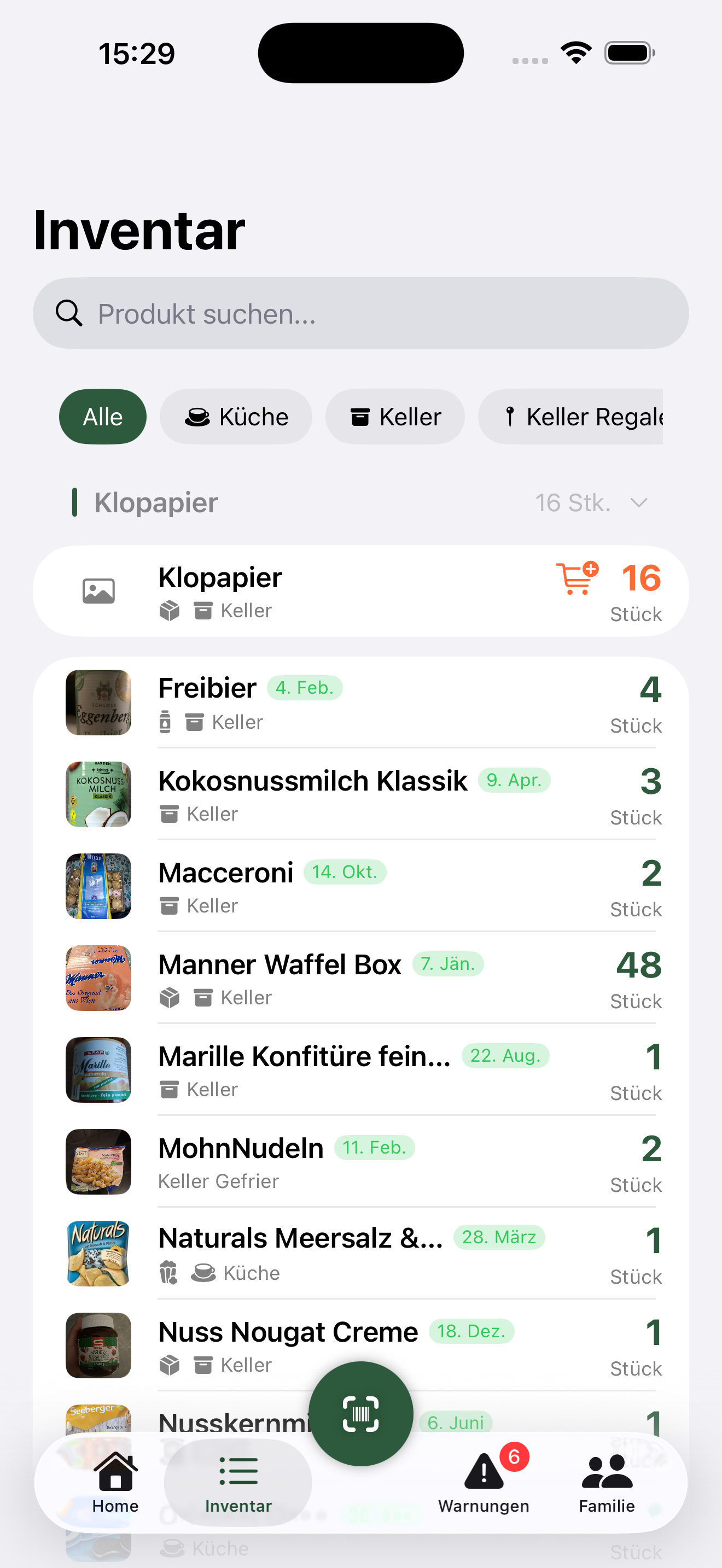Click the image placeholder icon on Klopapier row

(x=98, y=590)
